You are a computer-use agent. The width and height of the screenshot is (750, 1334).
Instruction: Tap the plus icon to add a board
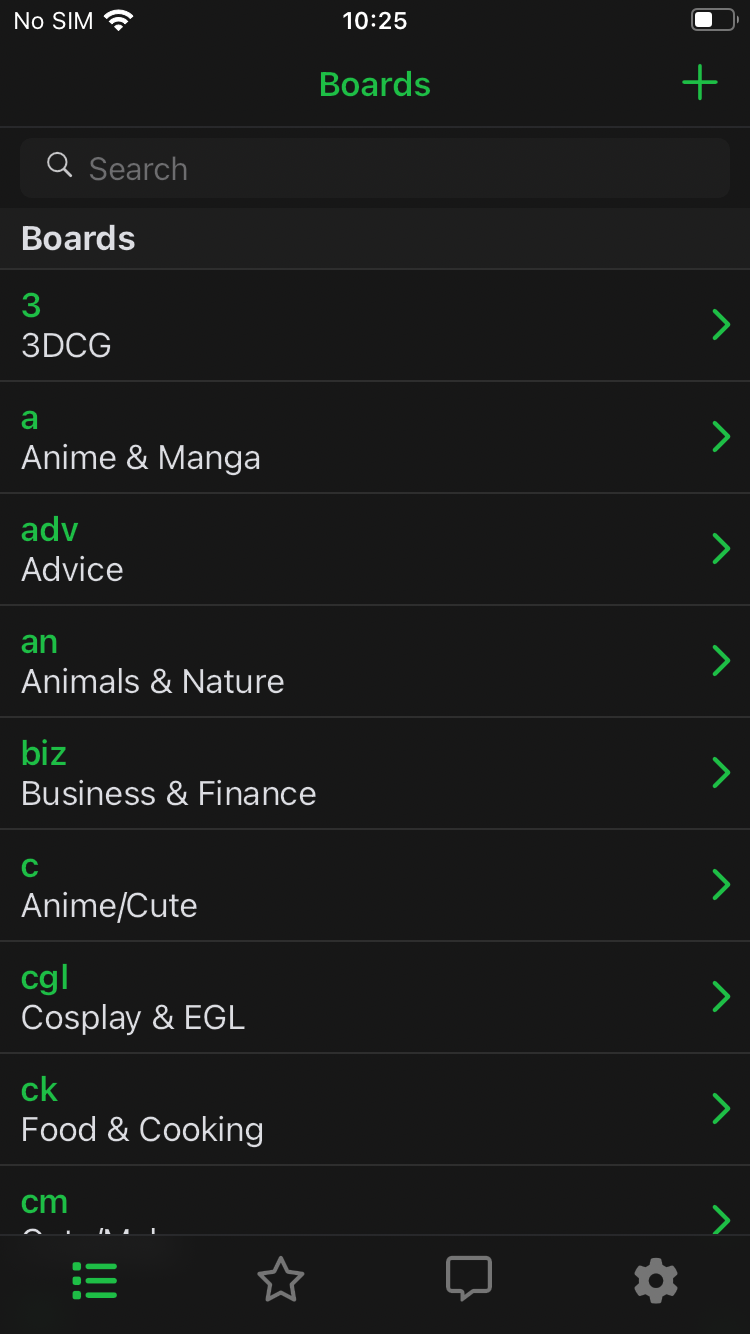[700, 83]
